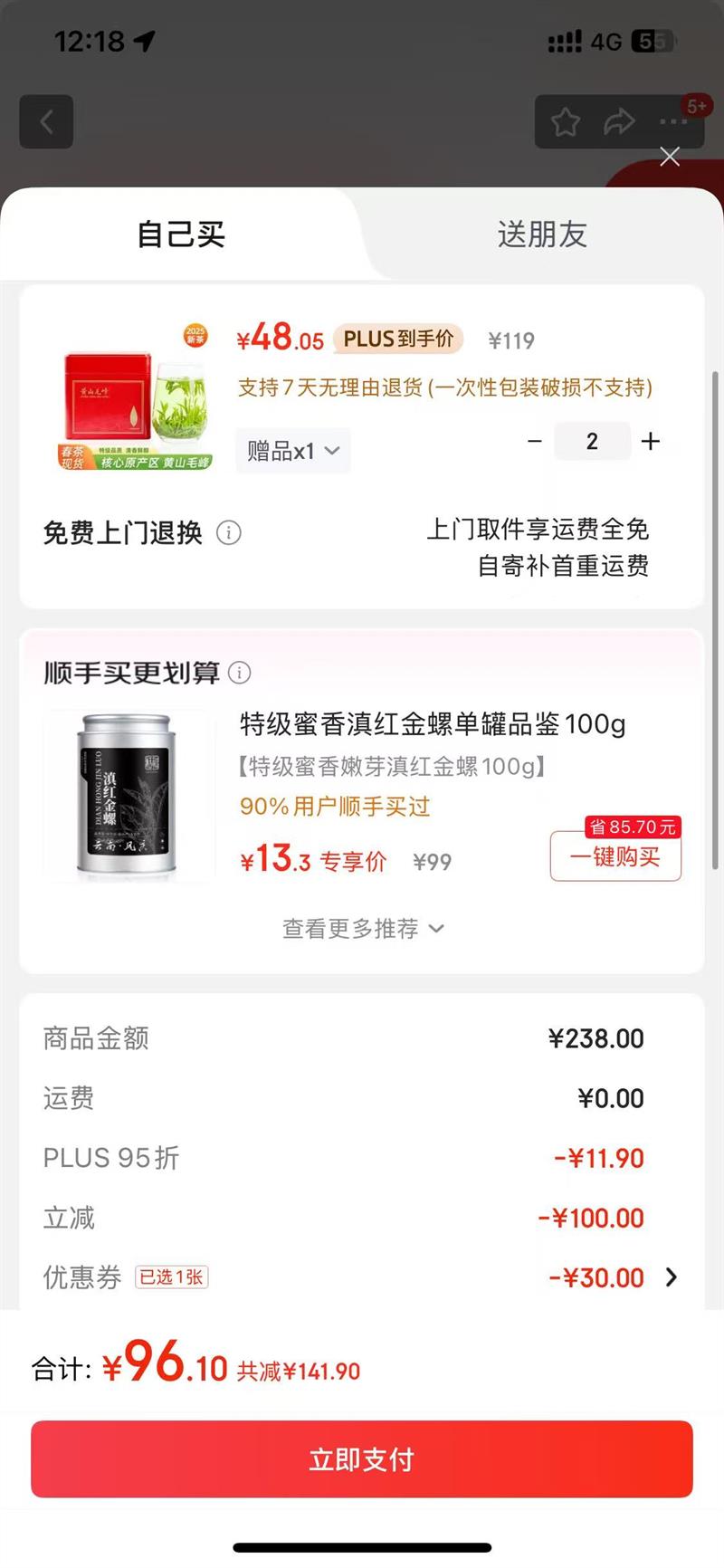
Task: Expand 查看更多推荐
Action: pos(362,929)
